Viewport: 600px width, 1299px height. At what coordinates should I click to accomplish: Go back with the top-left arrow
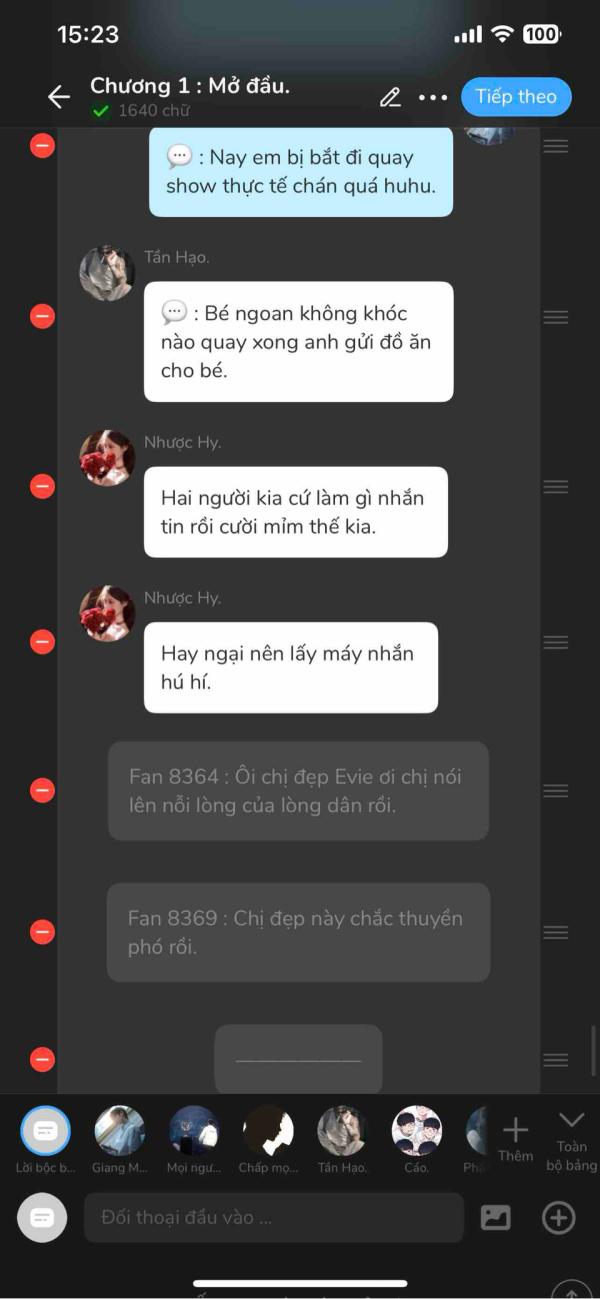point(59,97)
